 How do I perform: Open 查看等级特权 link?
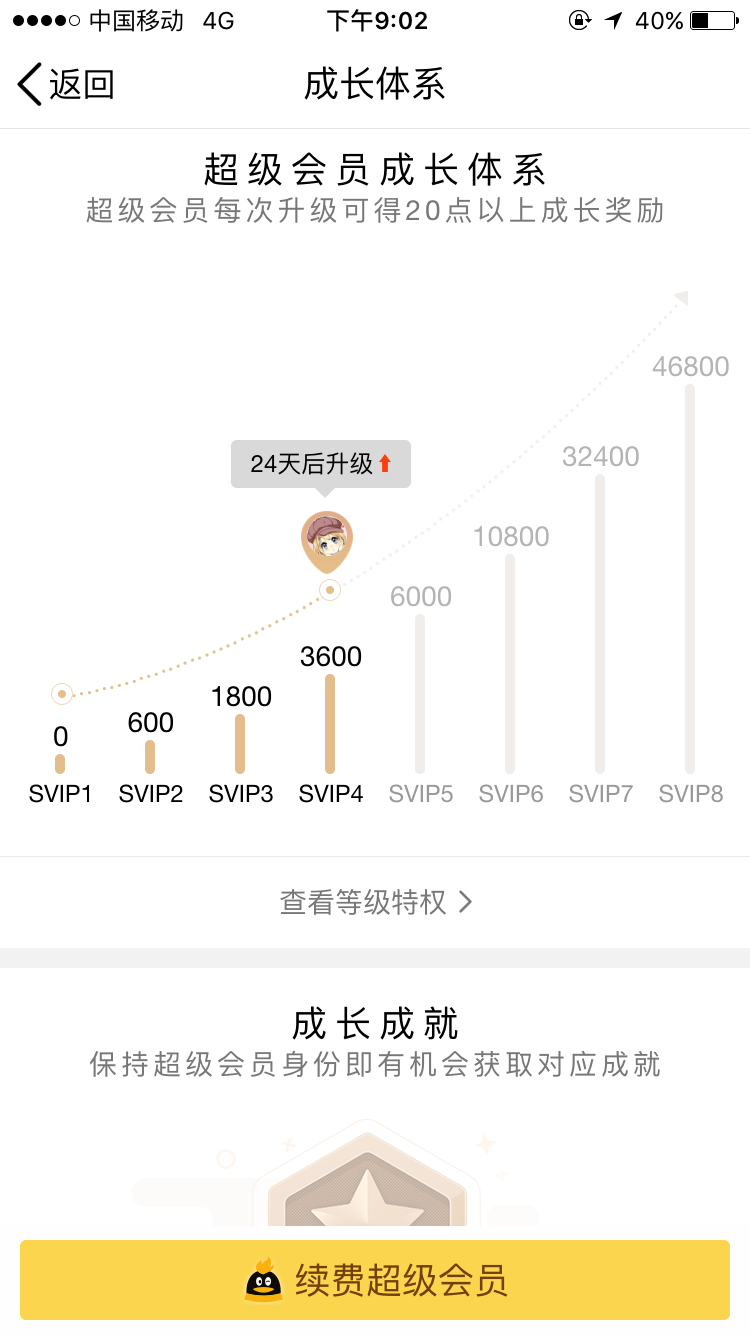375,902
